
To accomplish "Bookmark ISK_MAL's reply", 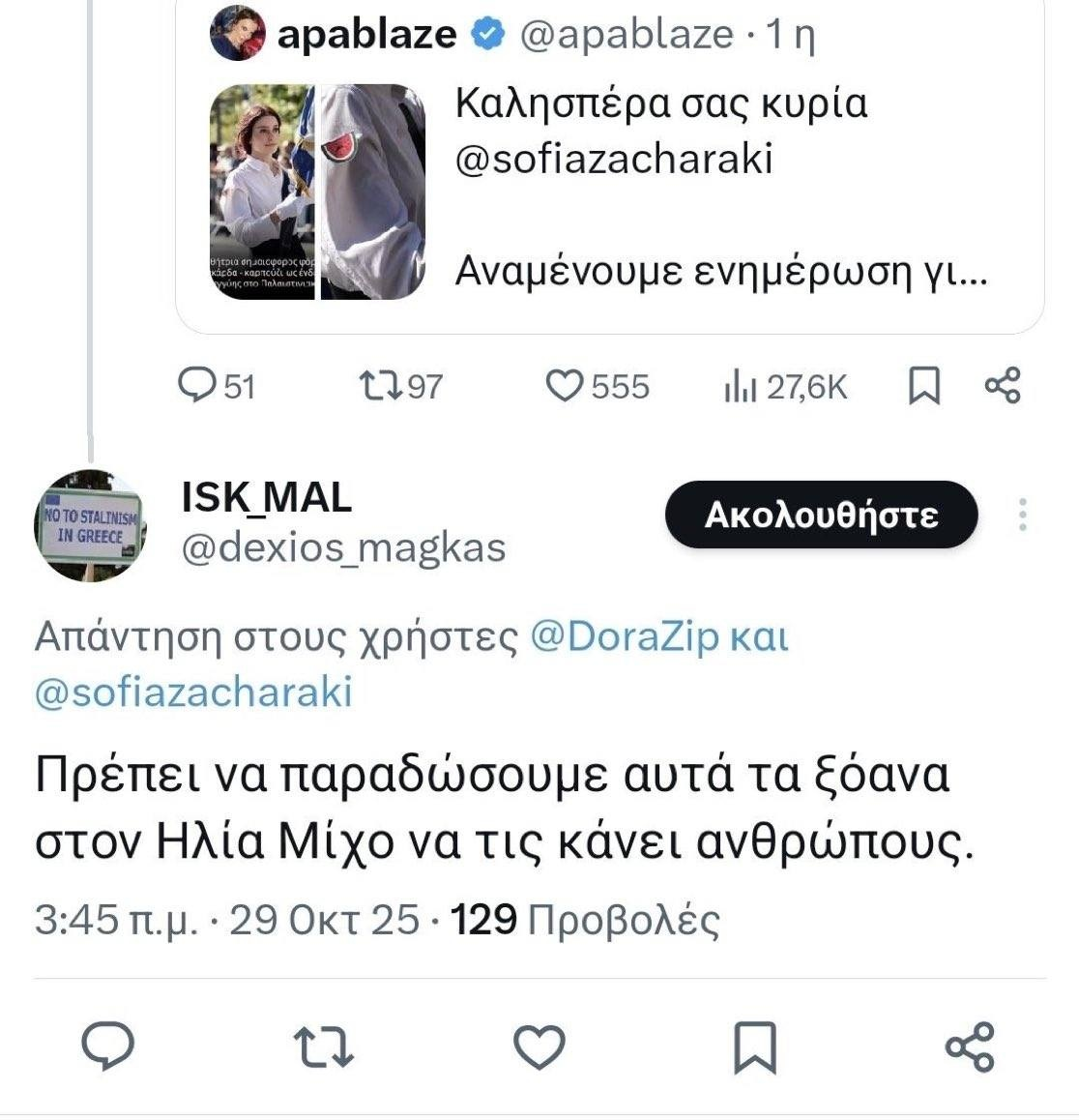I will pyautogui.click(x=755, y=1046).
